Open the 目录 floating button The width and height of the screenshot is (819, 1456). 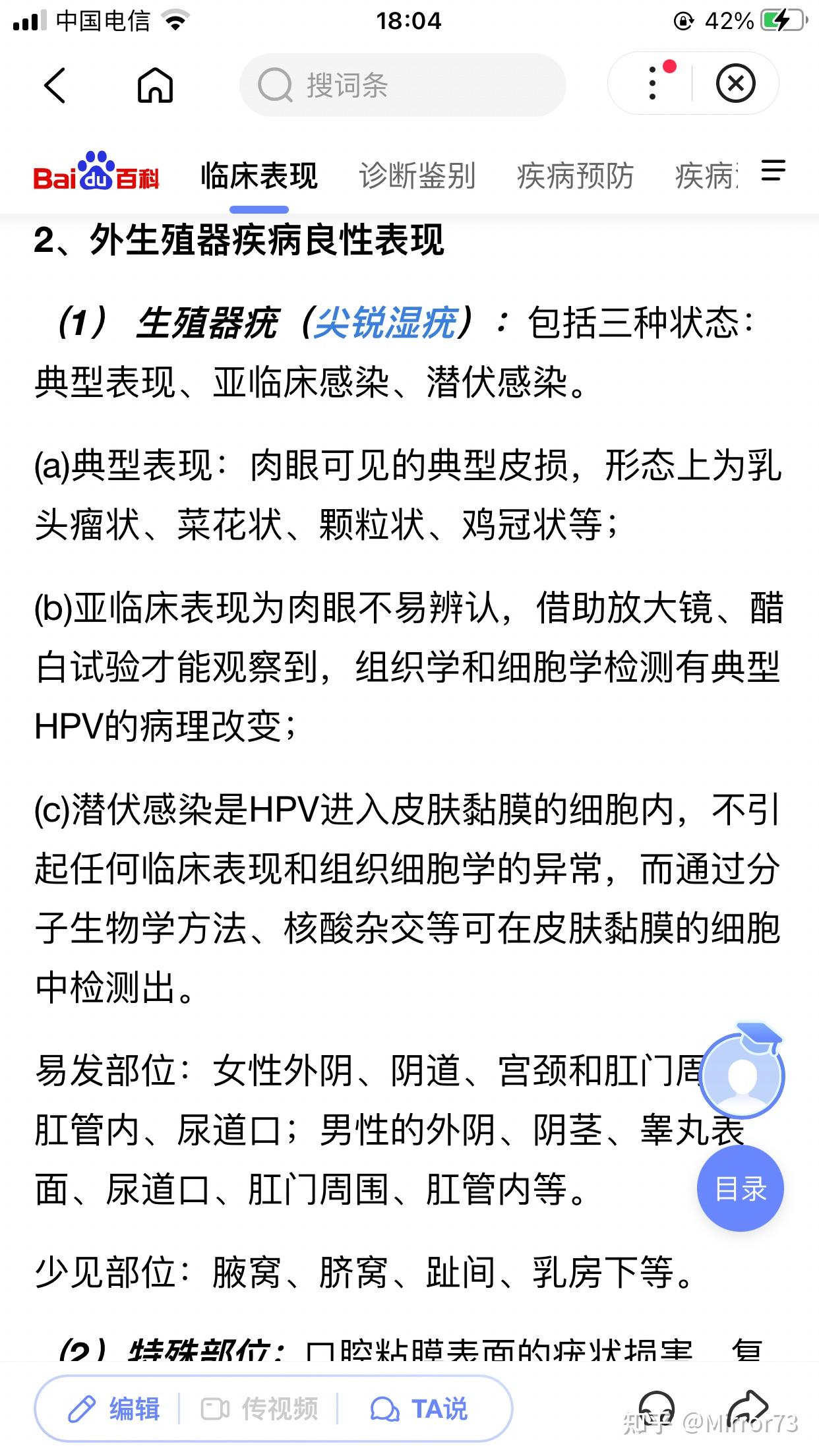pos(740,1189)
